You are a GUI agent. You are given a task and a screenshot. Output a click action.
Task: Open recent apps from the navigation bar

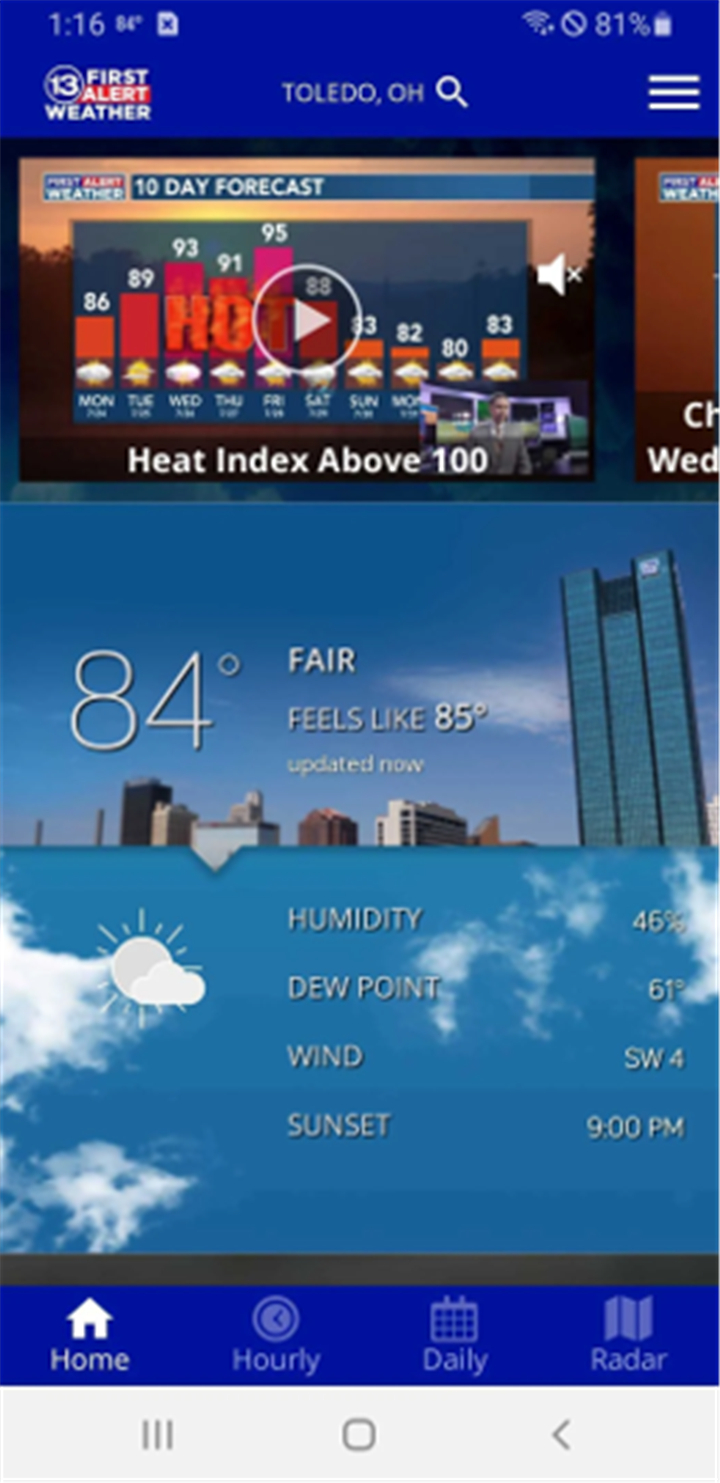tap(157, 1434)
